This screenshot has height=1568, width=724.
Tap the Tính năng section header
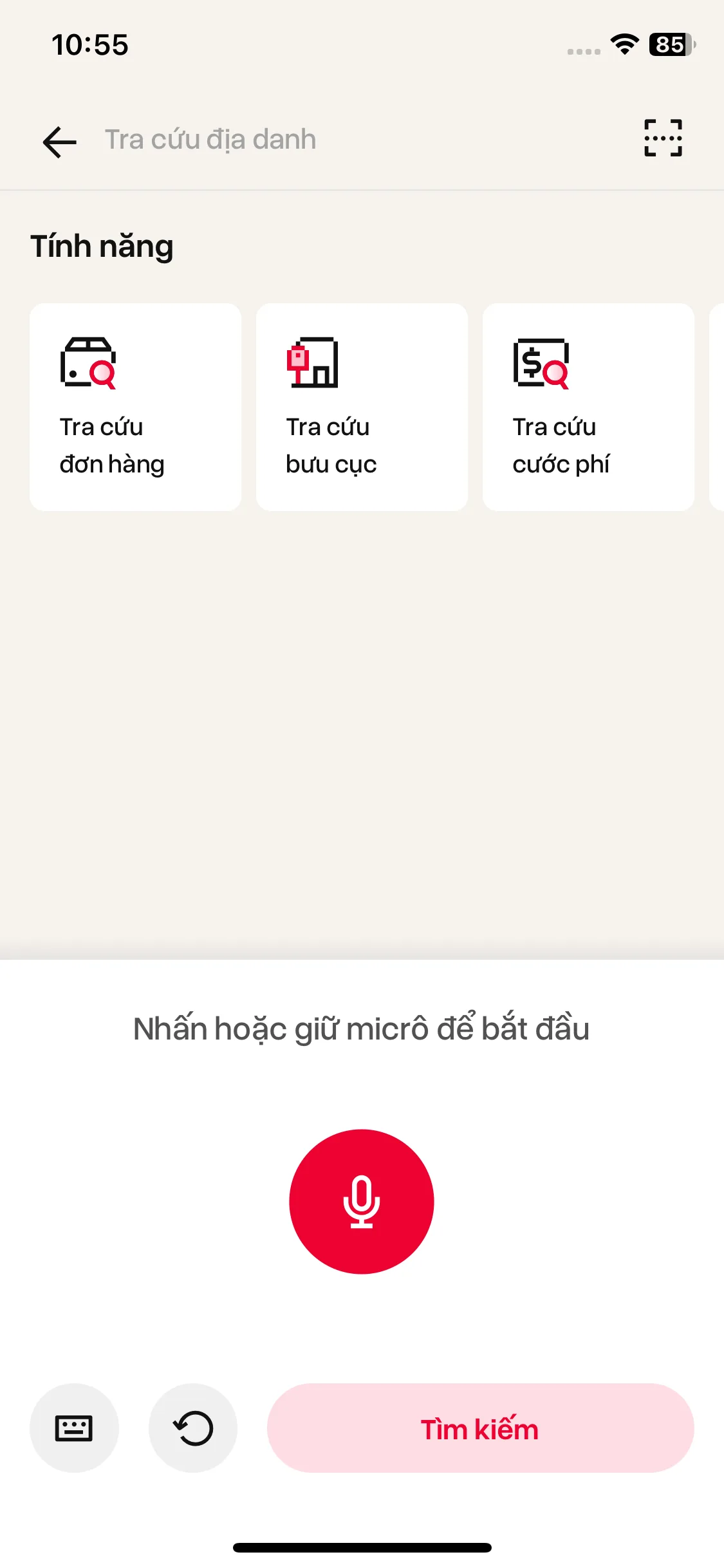[x=102, y=245]
